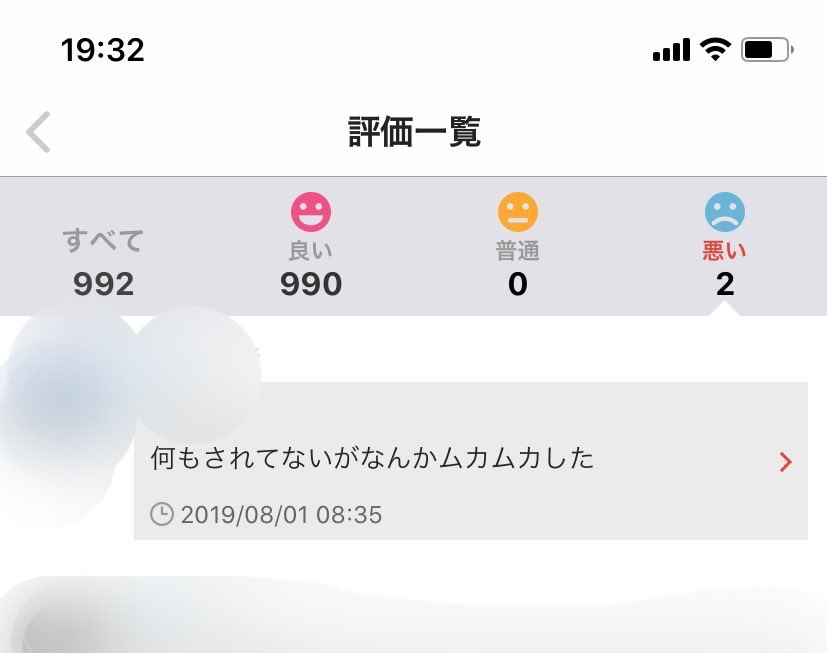Go back from the 評価一覧 screen

click(x=38, y=132)
